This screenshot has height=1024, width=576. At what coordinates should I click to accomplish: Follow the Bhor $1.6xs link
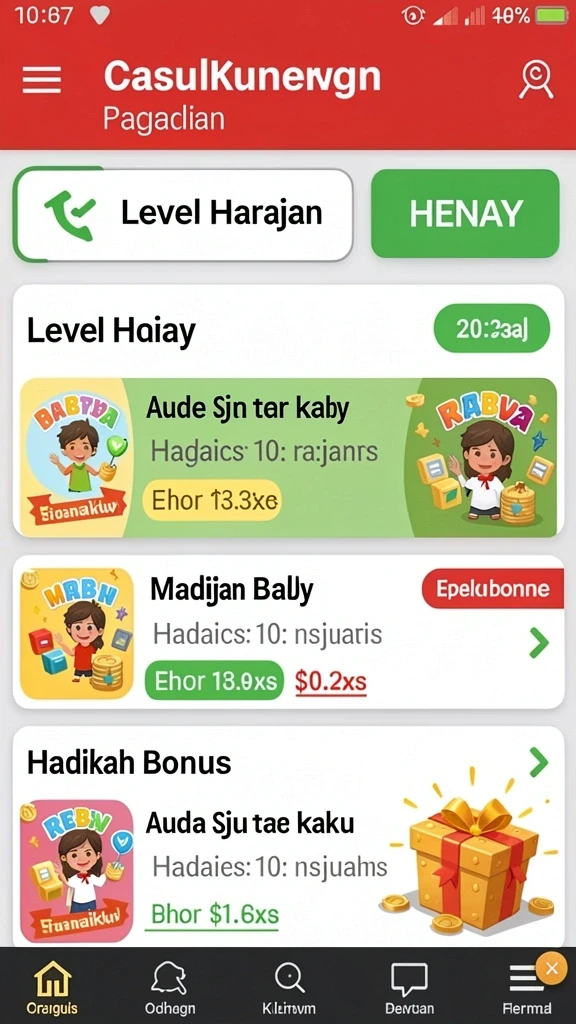(x=215, y=914)
